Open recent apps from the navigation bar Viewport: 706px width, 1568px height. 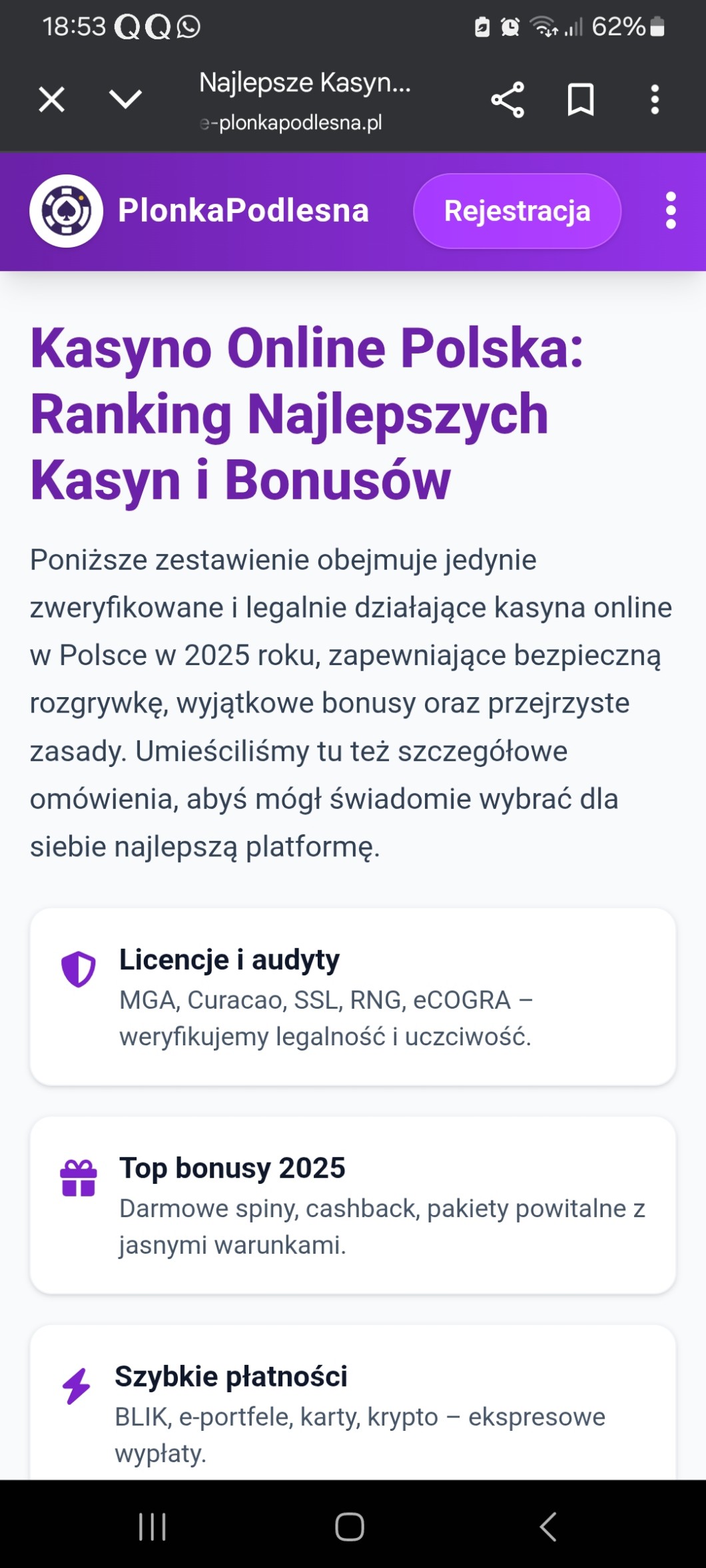(153, 1527)
